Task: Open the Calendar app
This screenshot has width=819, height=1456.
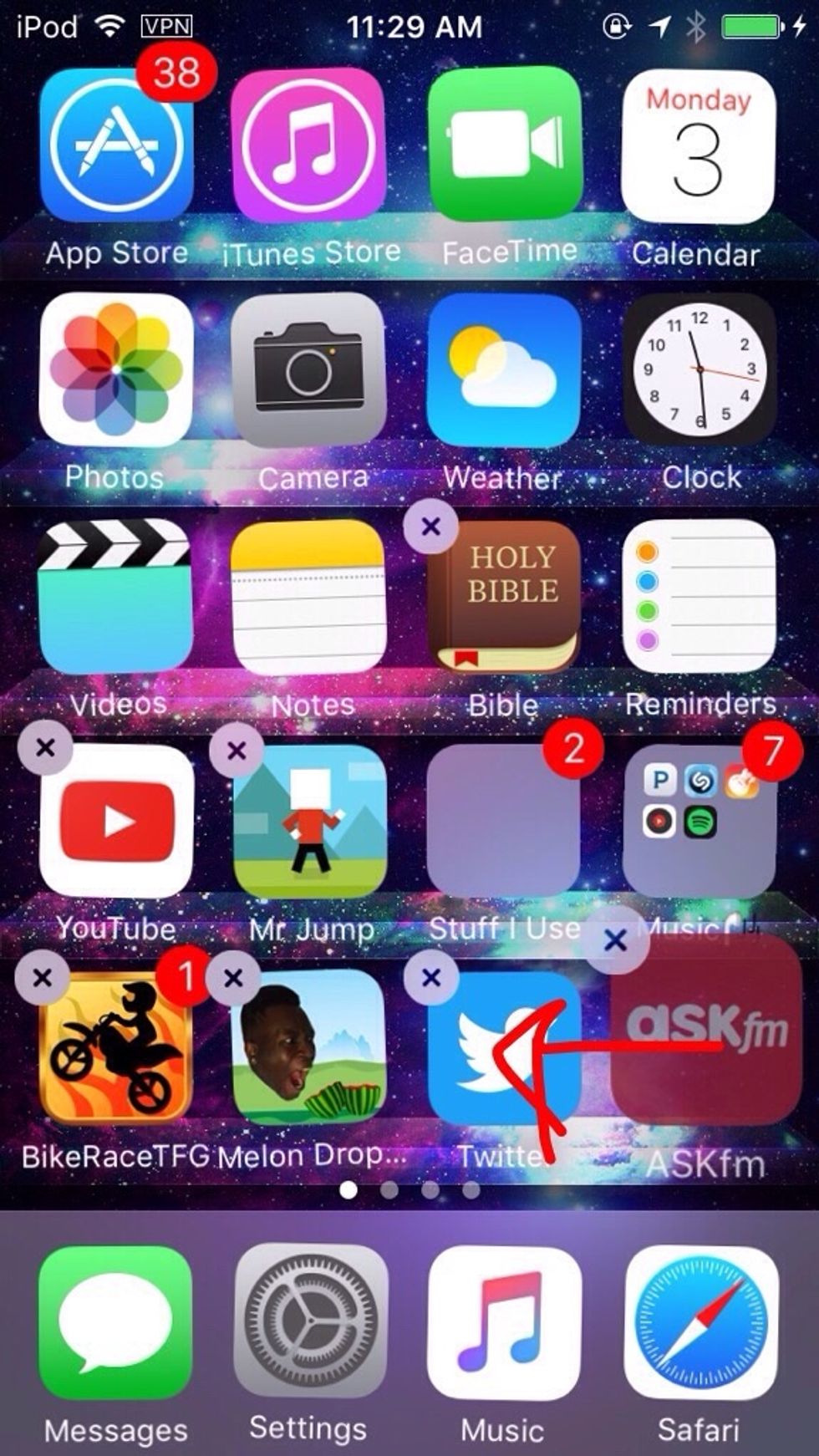Action: click(698, 145)
